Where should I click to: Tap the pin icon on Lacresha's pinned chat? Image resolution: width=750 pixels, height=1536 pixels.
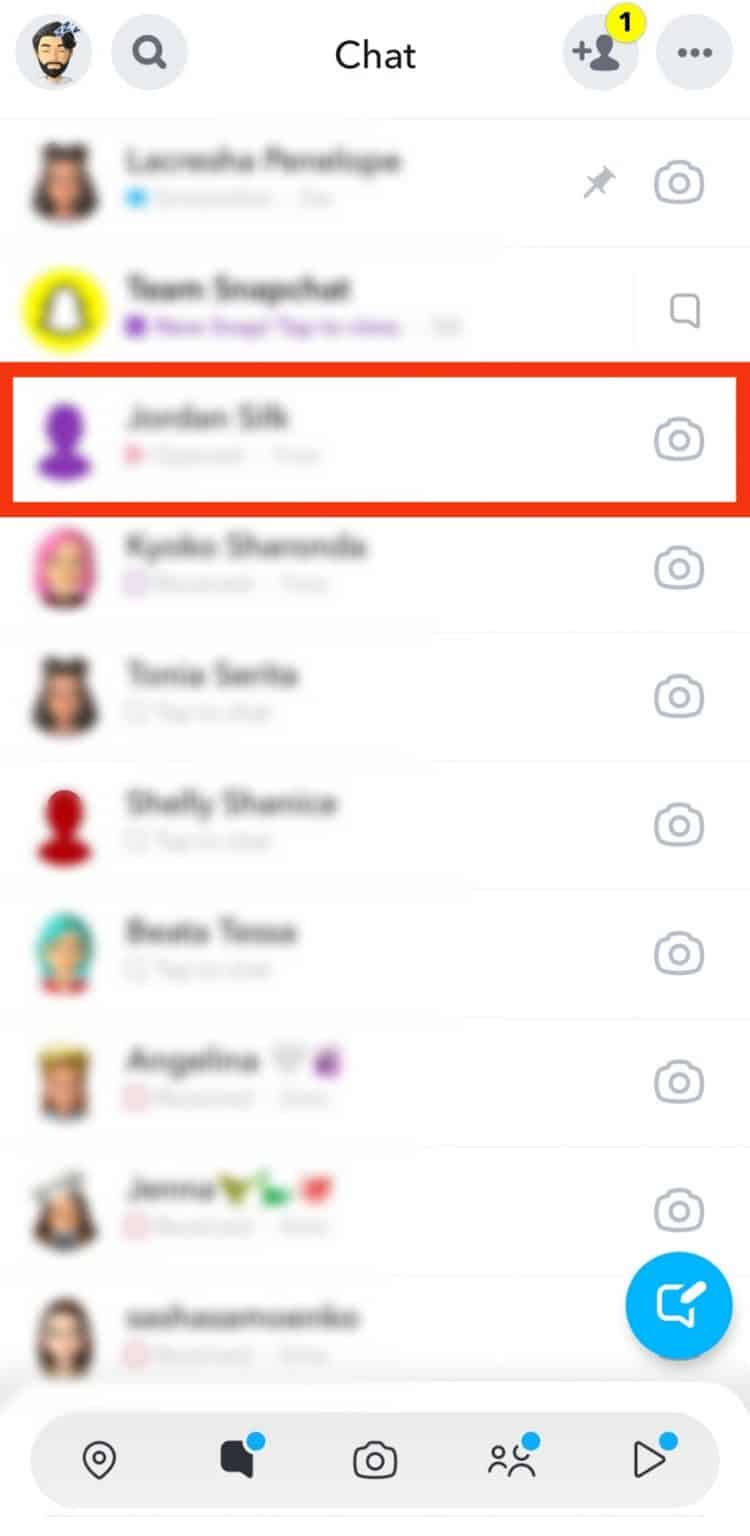pyautogui.click(x=597, y=183)
